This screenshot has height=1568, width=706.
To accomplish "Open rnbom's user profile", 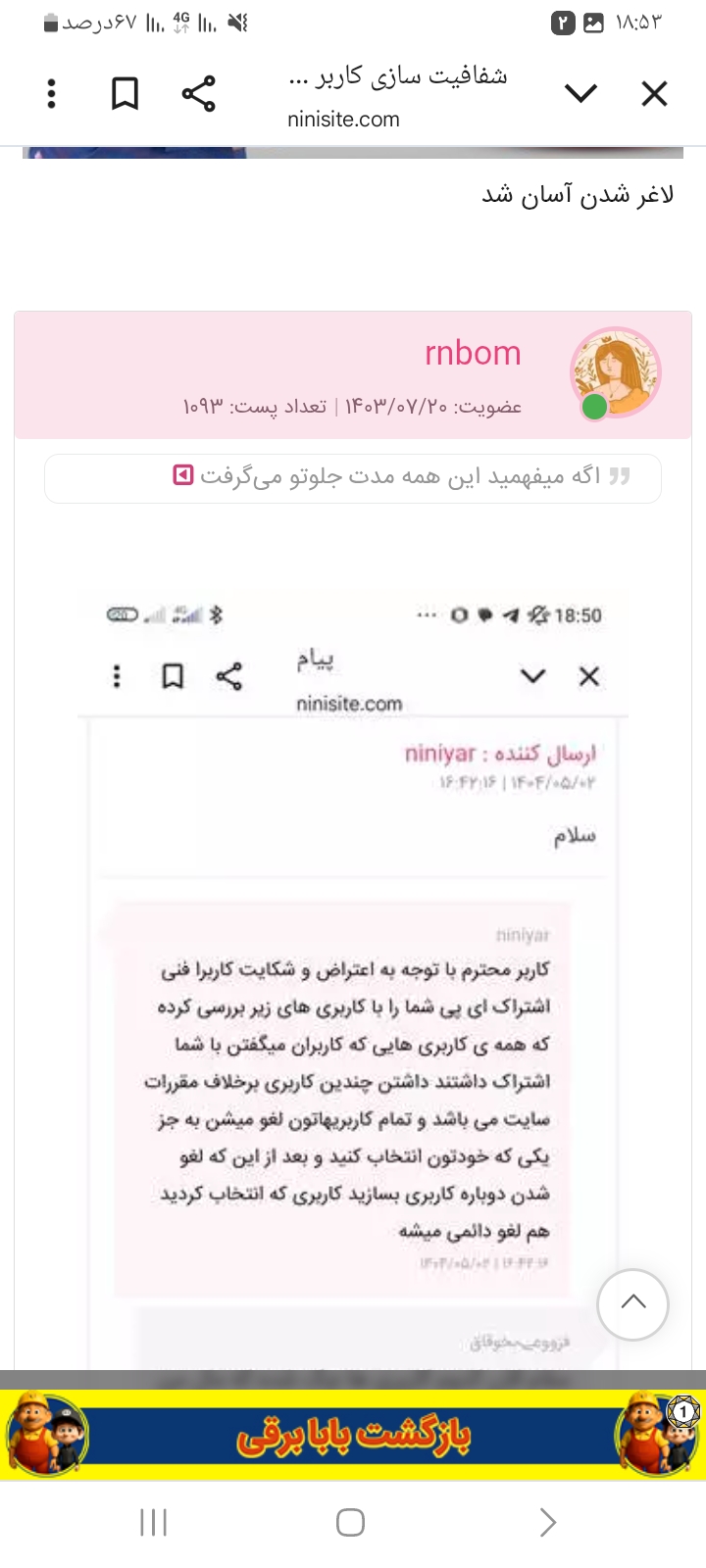I will click(473, 353).
